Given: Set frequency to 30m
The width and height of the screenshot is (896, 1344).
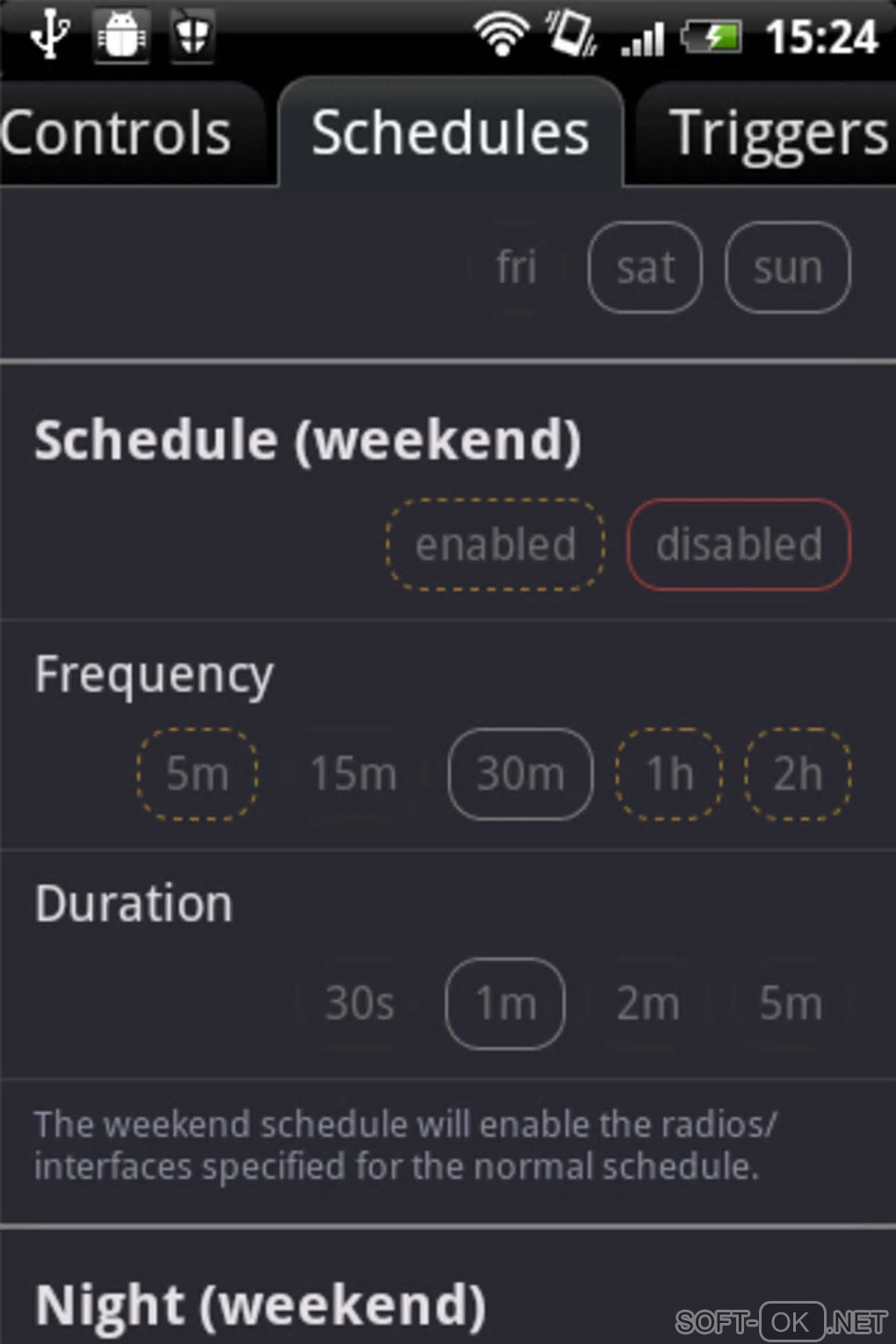Looking at the screenshot, I should (x=520, y=774).
